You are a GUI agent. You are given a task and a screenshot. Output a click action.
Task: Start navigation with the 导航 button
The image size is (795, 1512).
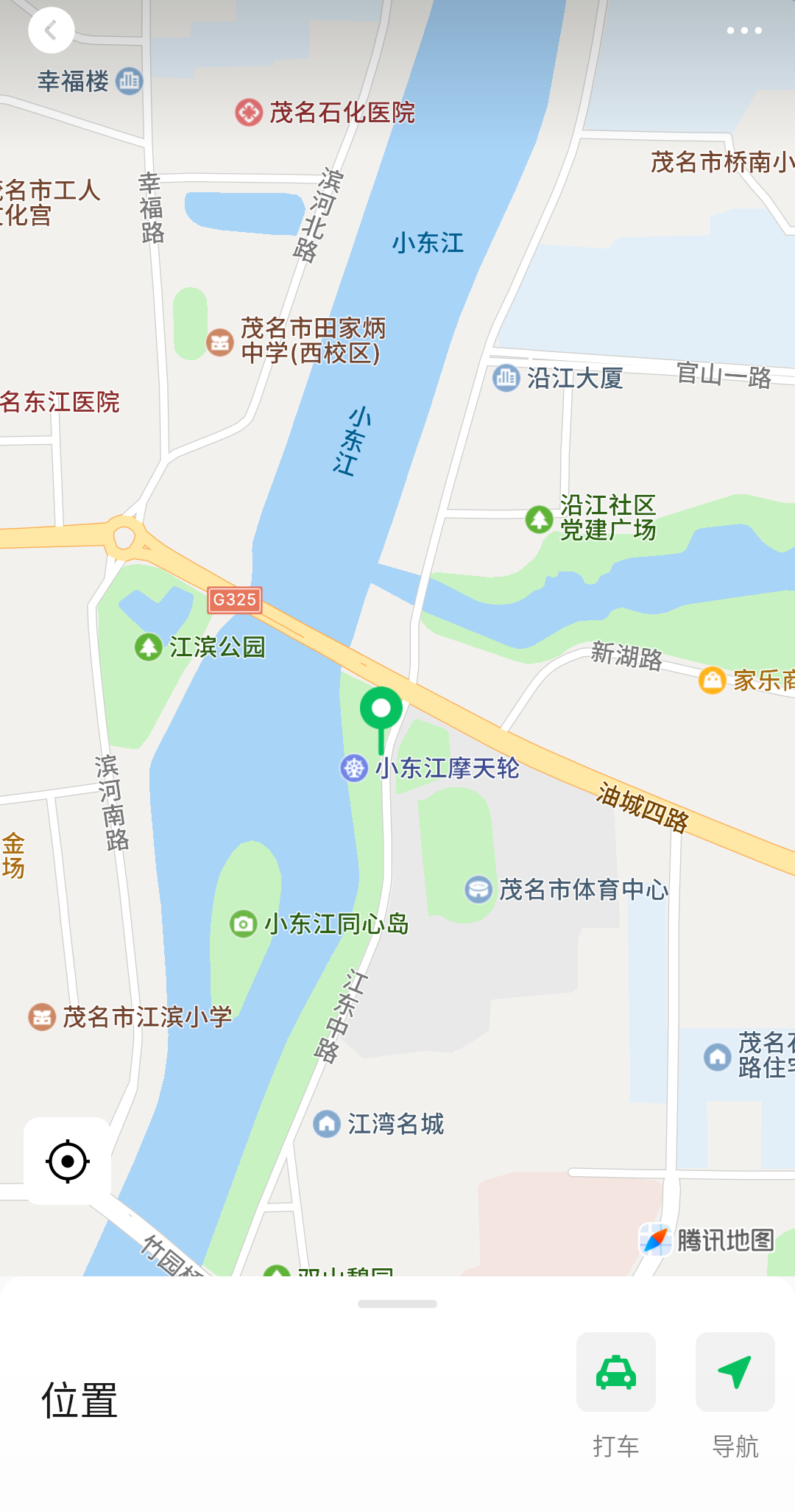click(x=735, y=1373)
